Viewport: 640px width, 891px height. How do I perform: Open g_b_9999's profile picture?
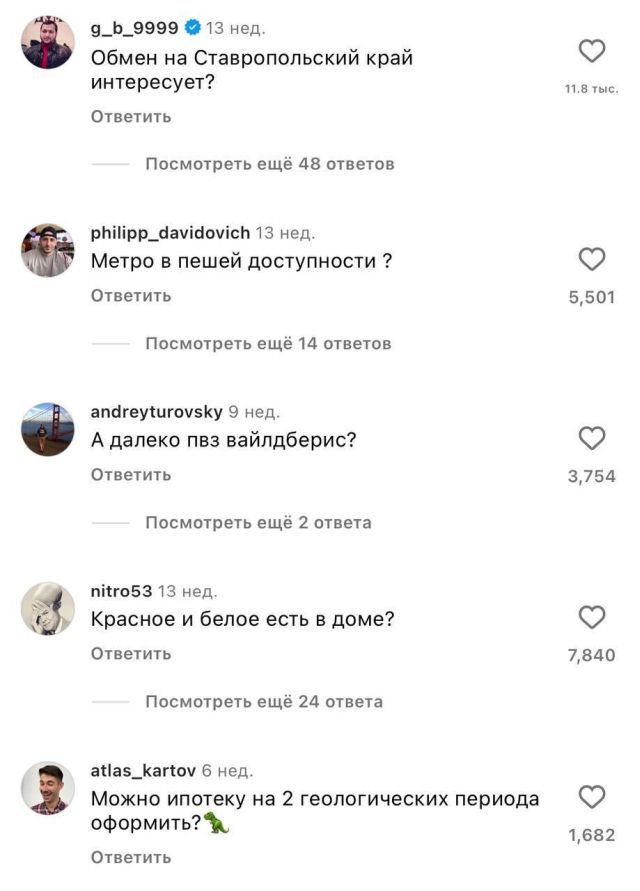(47, 43)
